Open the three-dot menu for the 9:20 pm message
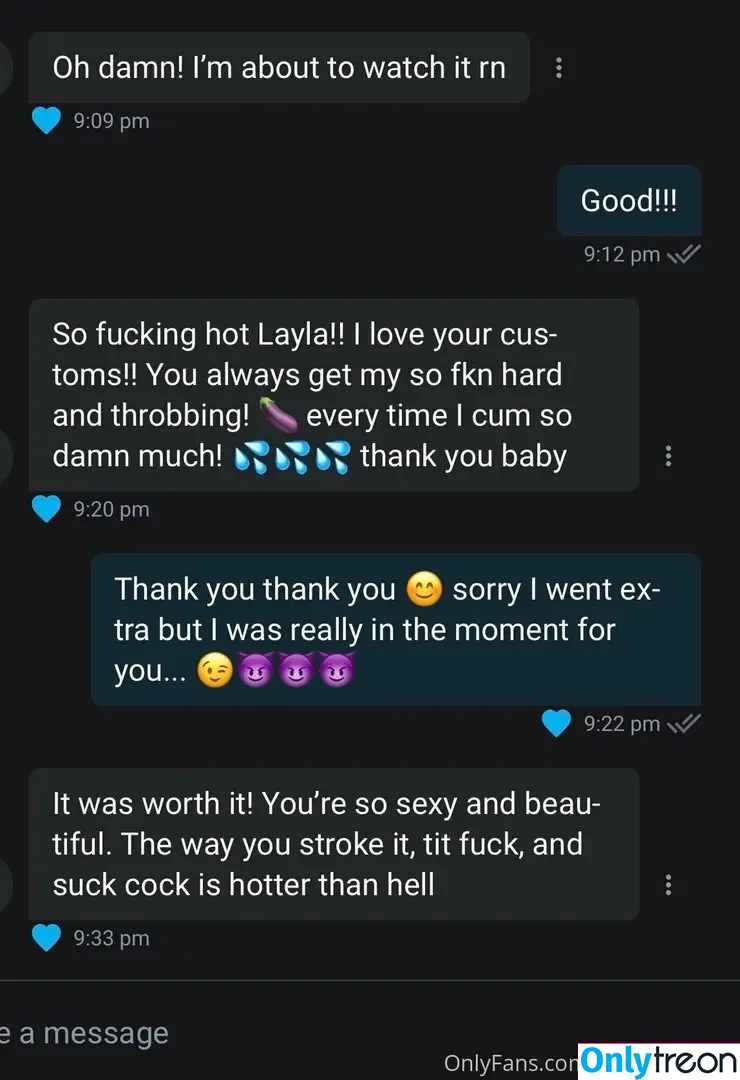Image resolution: width=740 pixels, height=1080 pixels. (668, 457)
